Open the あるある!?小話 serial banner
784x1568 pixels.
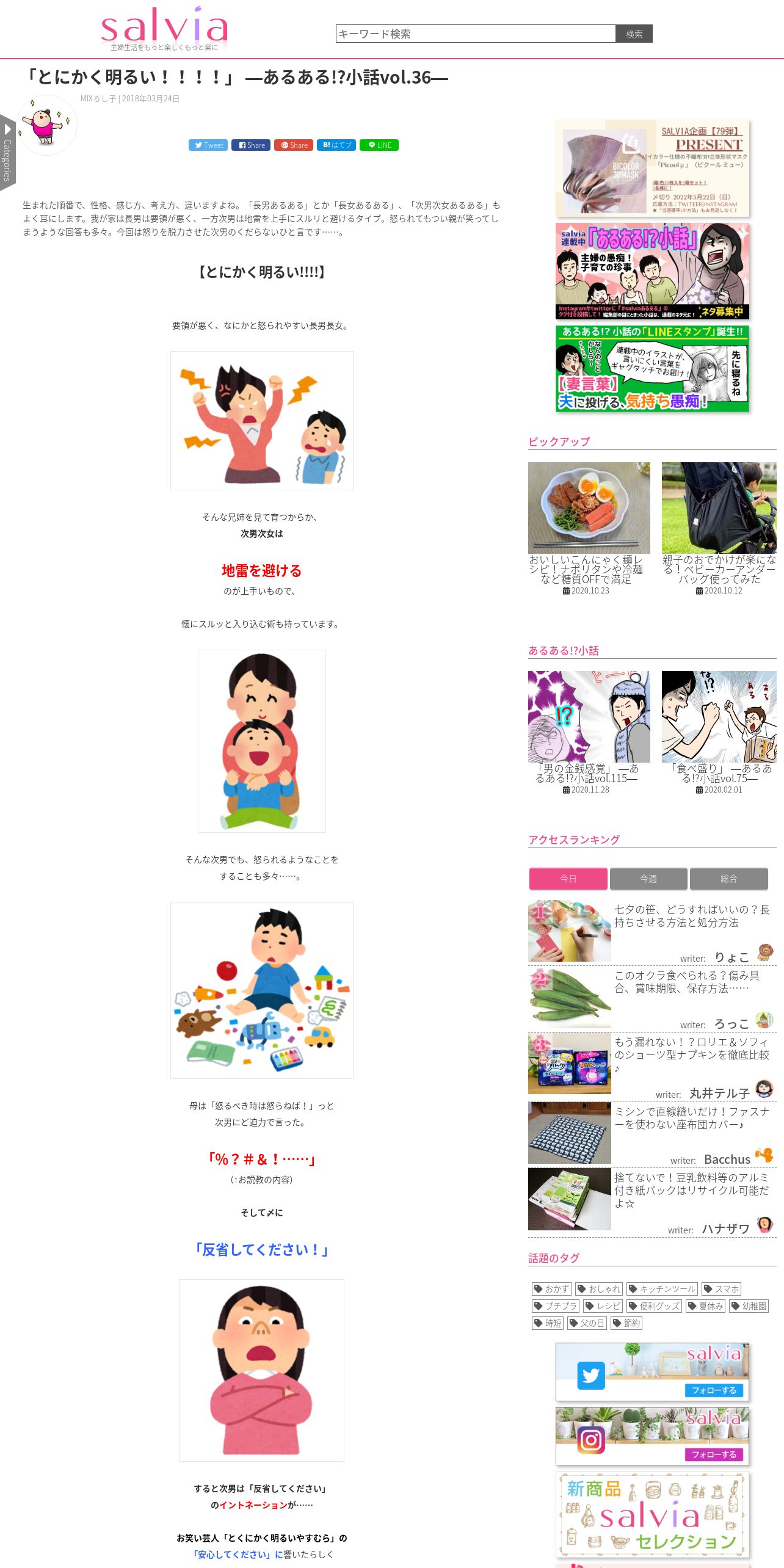[652, 271]
